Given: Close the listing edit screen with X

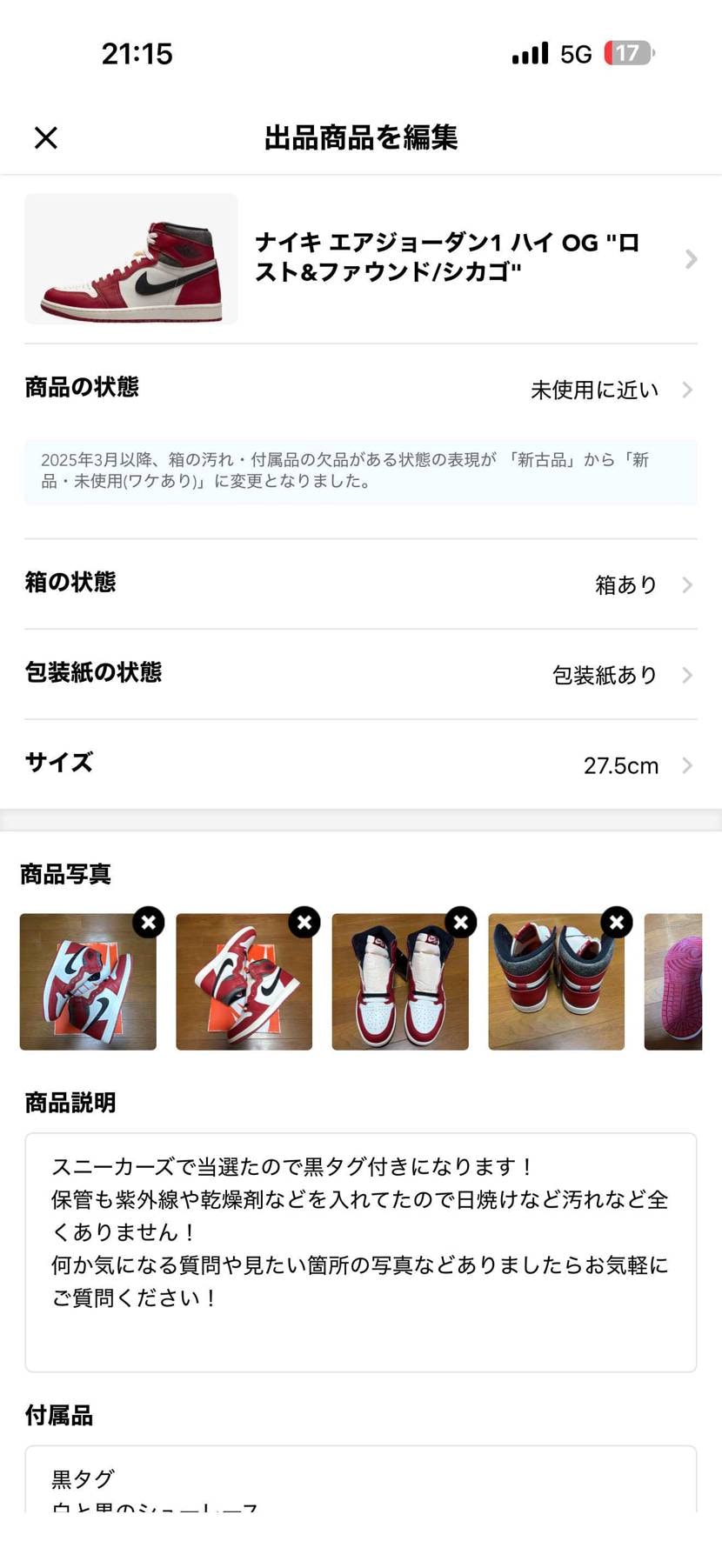Looking at the screenshot, I should pos(45,137).
